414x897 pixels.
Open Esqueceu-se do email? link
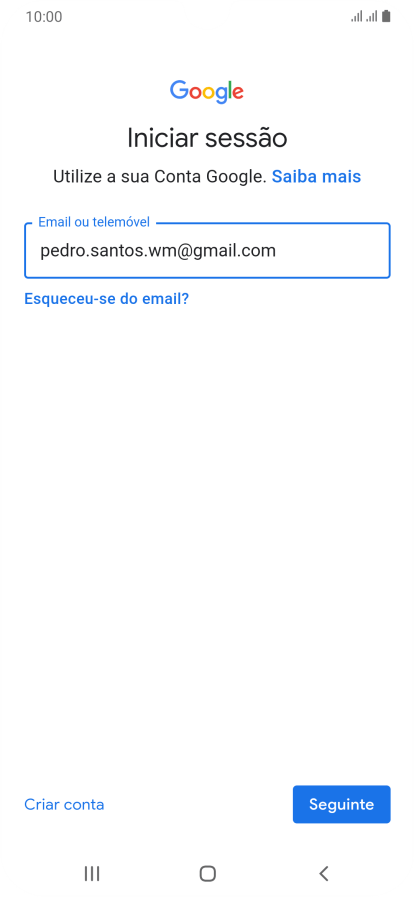(106, 299)
